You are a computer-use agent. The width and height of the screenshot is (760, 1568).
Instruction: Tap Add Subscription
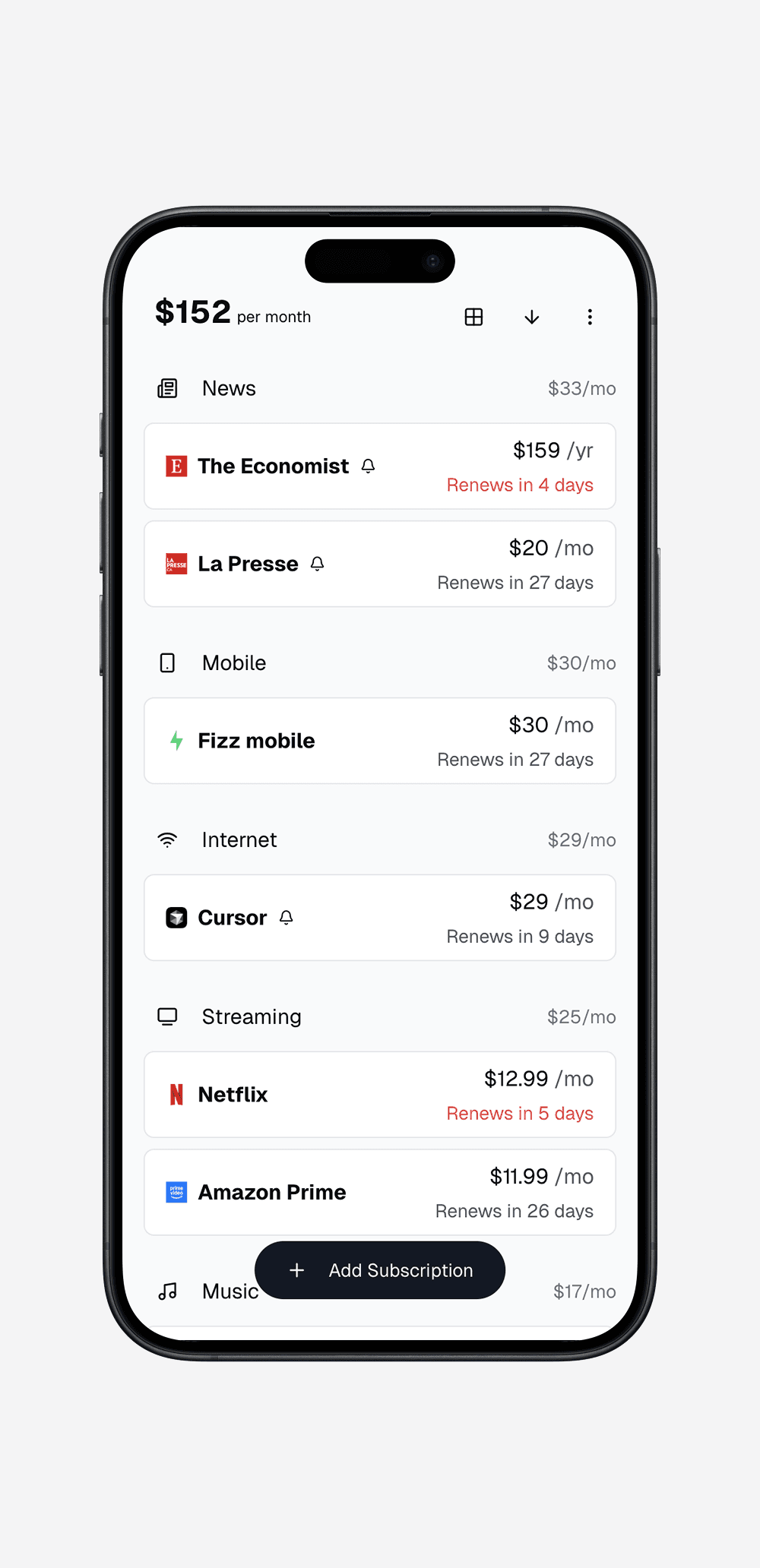(380, 1270)
